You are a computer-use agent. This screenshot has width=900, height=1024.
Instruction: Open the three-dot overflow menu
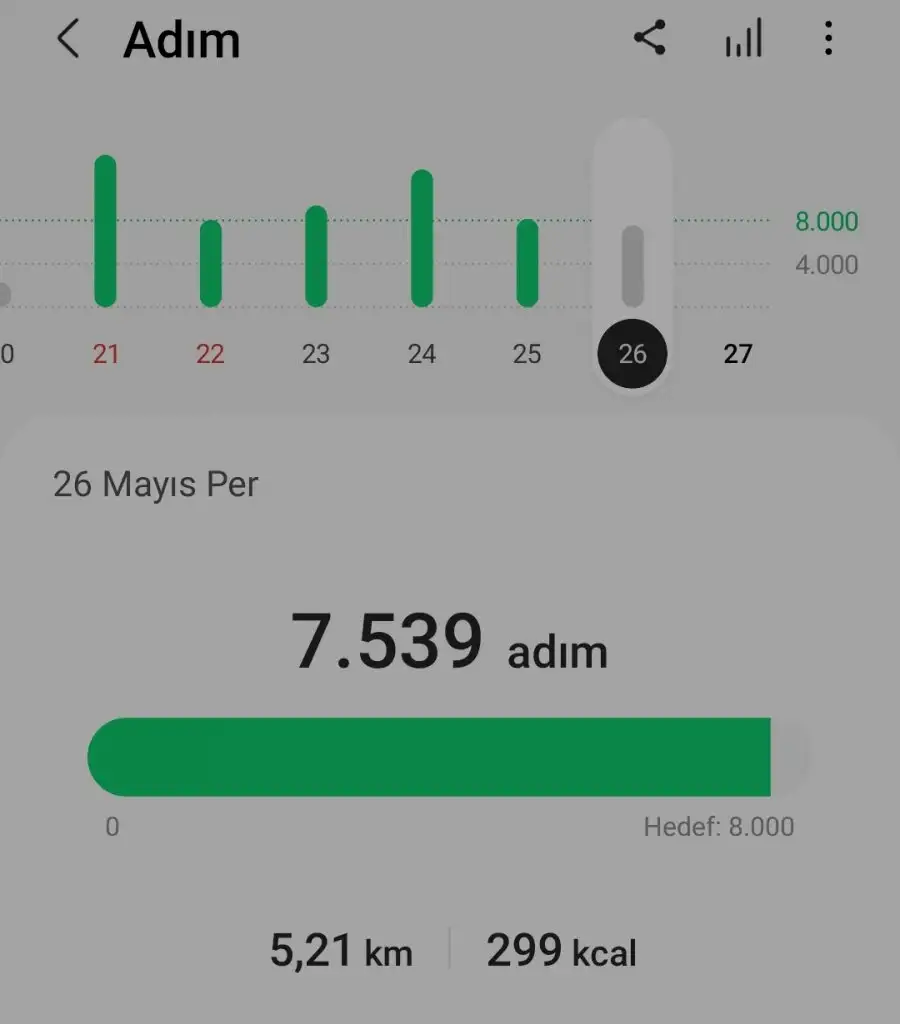(828, 40)
